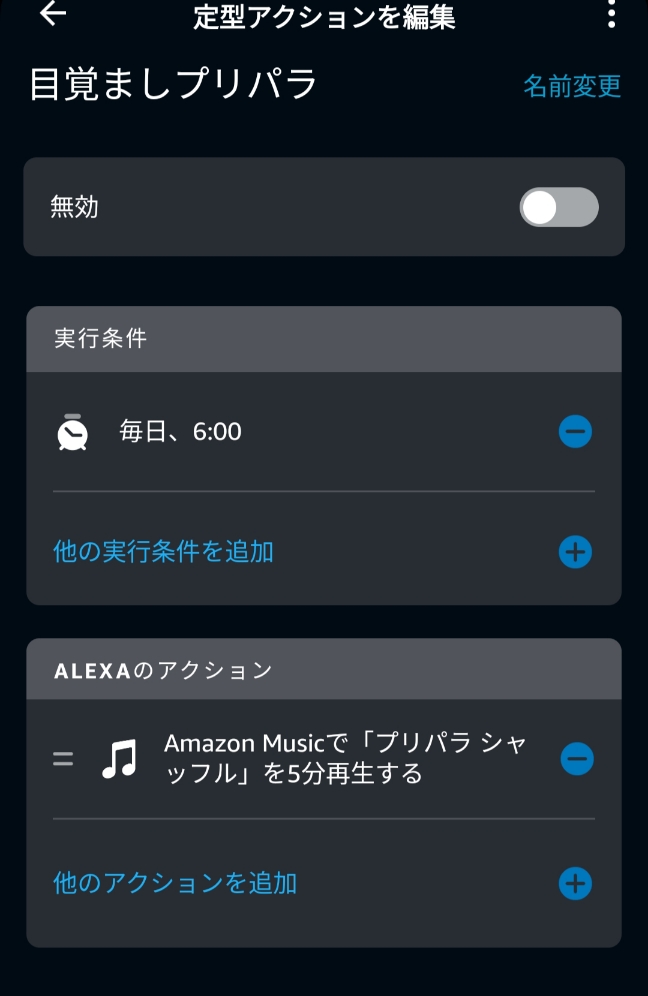
Task: Tap 他のアクションを追加 link
Action: 175,883
